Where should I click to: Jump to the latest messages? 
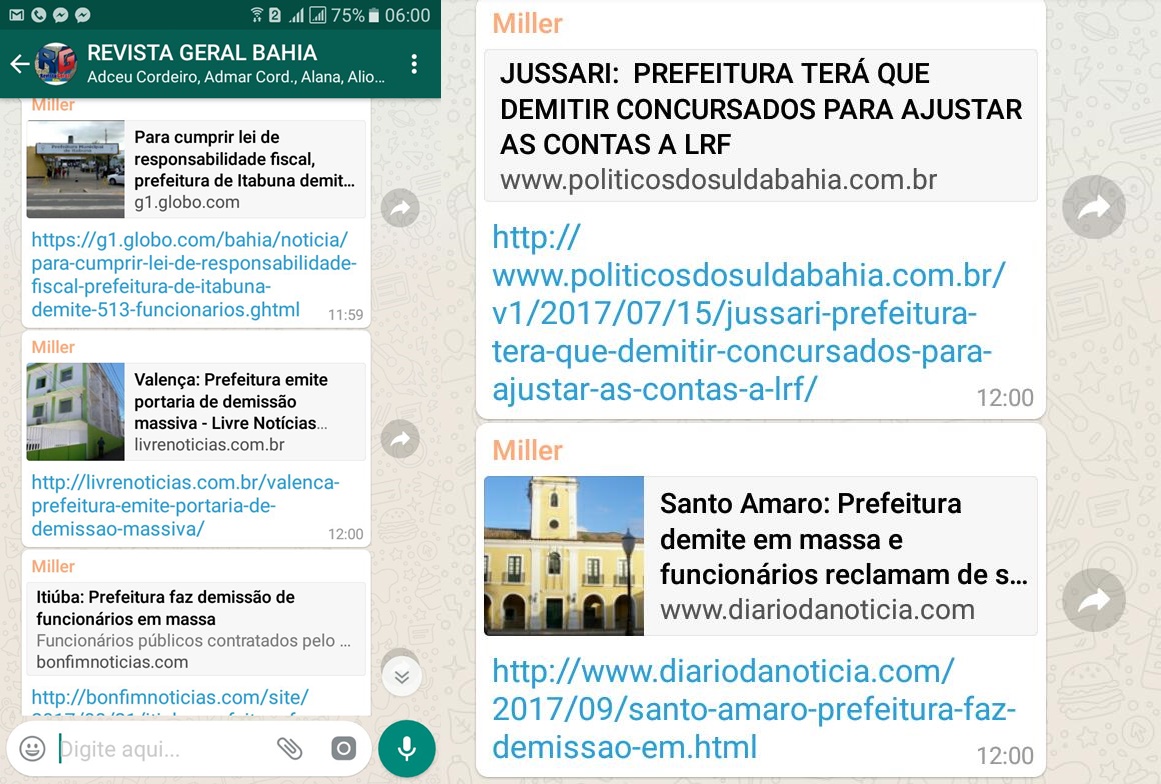(x=401, y=677)
